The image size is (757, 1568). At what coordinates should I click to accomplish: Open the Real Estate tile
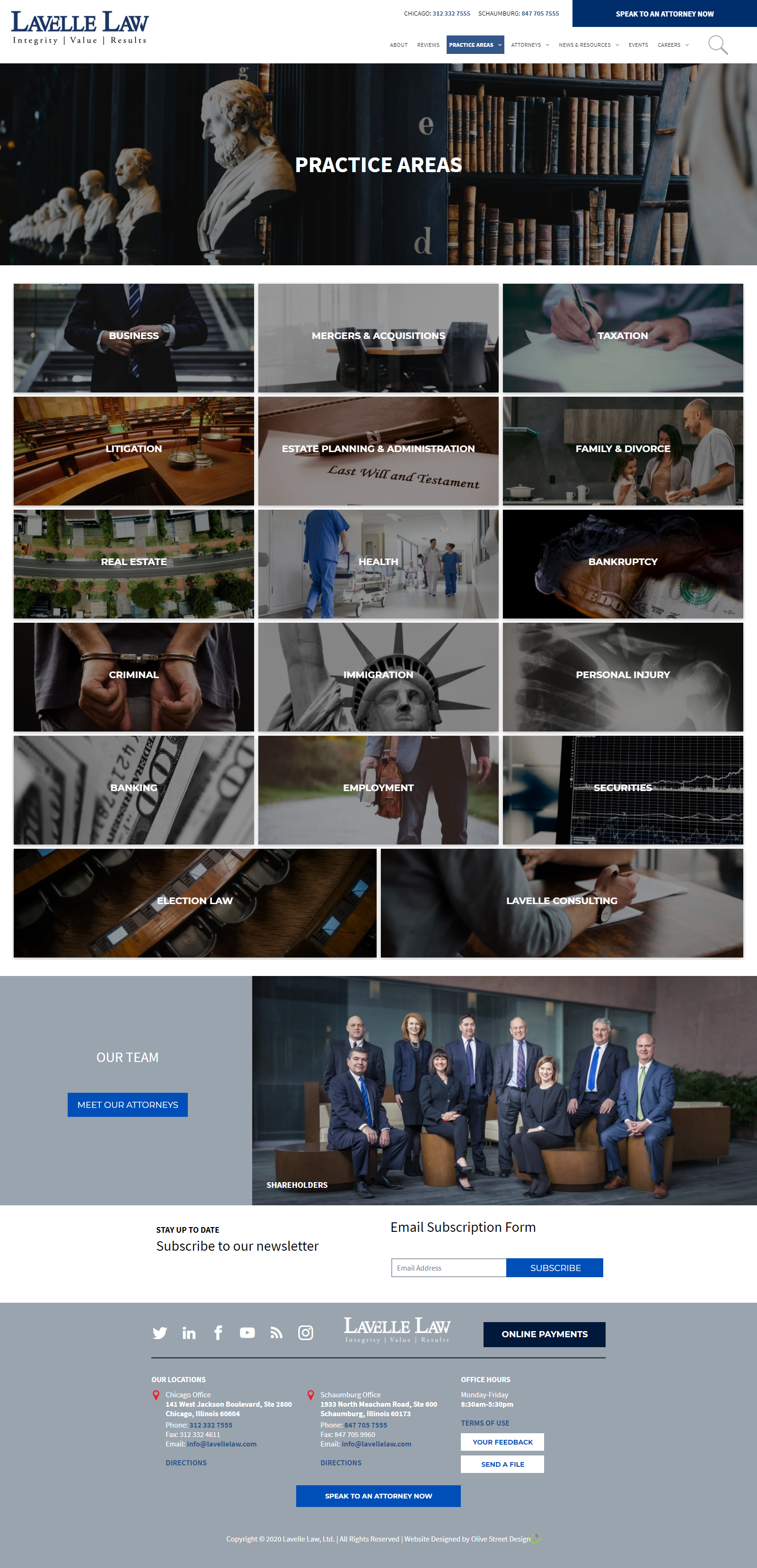[x=133, y=563]
